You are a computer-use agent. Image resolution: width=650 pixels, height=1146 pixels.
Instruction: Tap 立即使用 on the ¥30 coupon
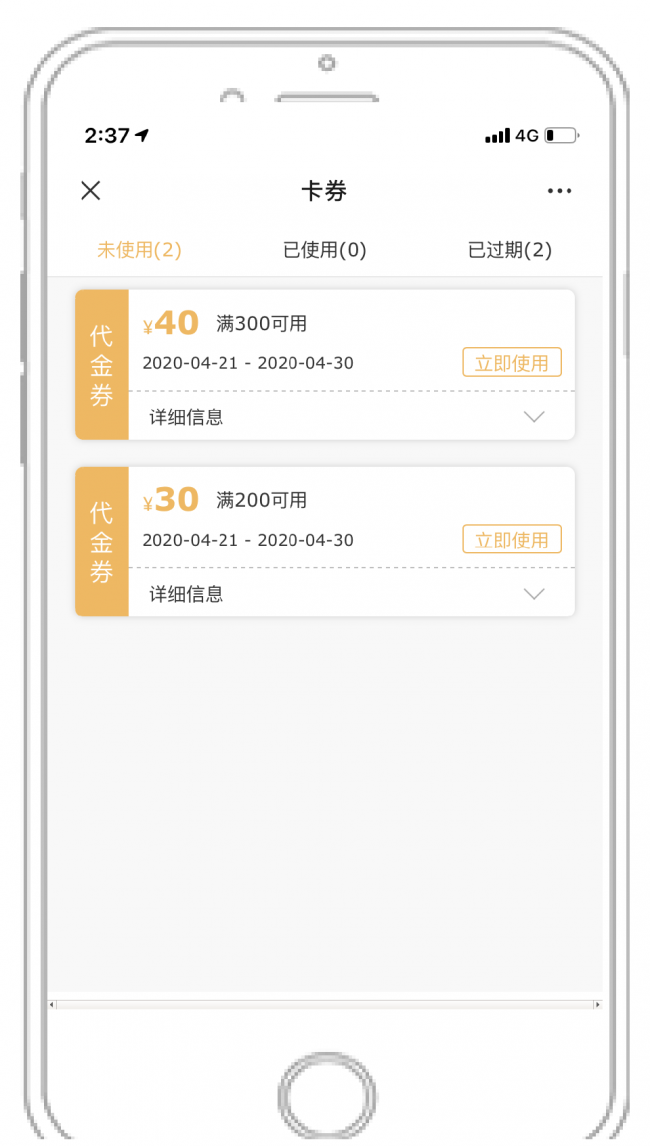512,539
